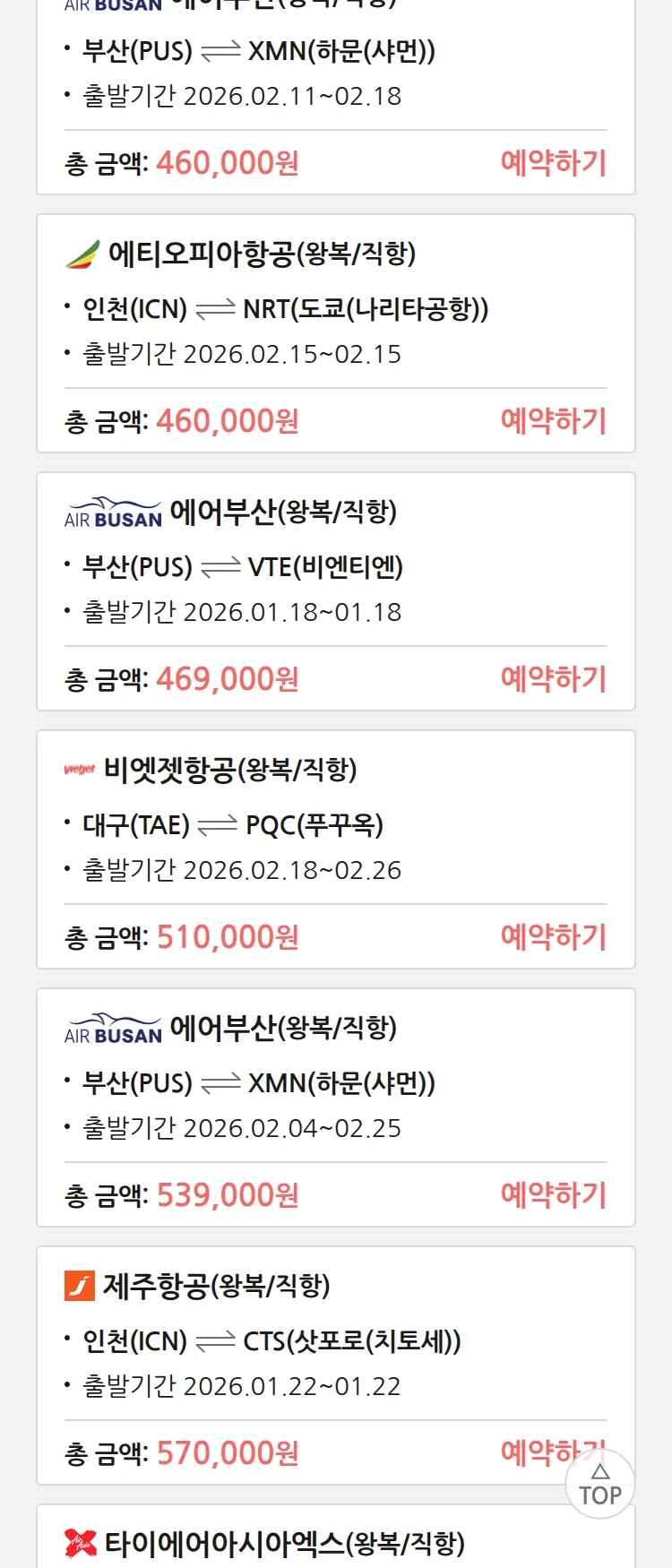Book the Air Busan 460,000원 Xiamen flight
Image resolution: width=672 pixels, height=1568 pixels.
coord(553,163)
